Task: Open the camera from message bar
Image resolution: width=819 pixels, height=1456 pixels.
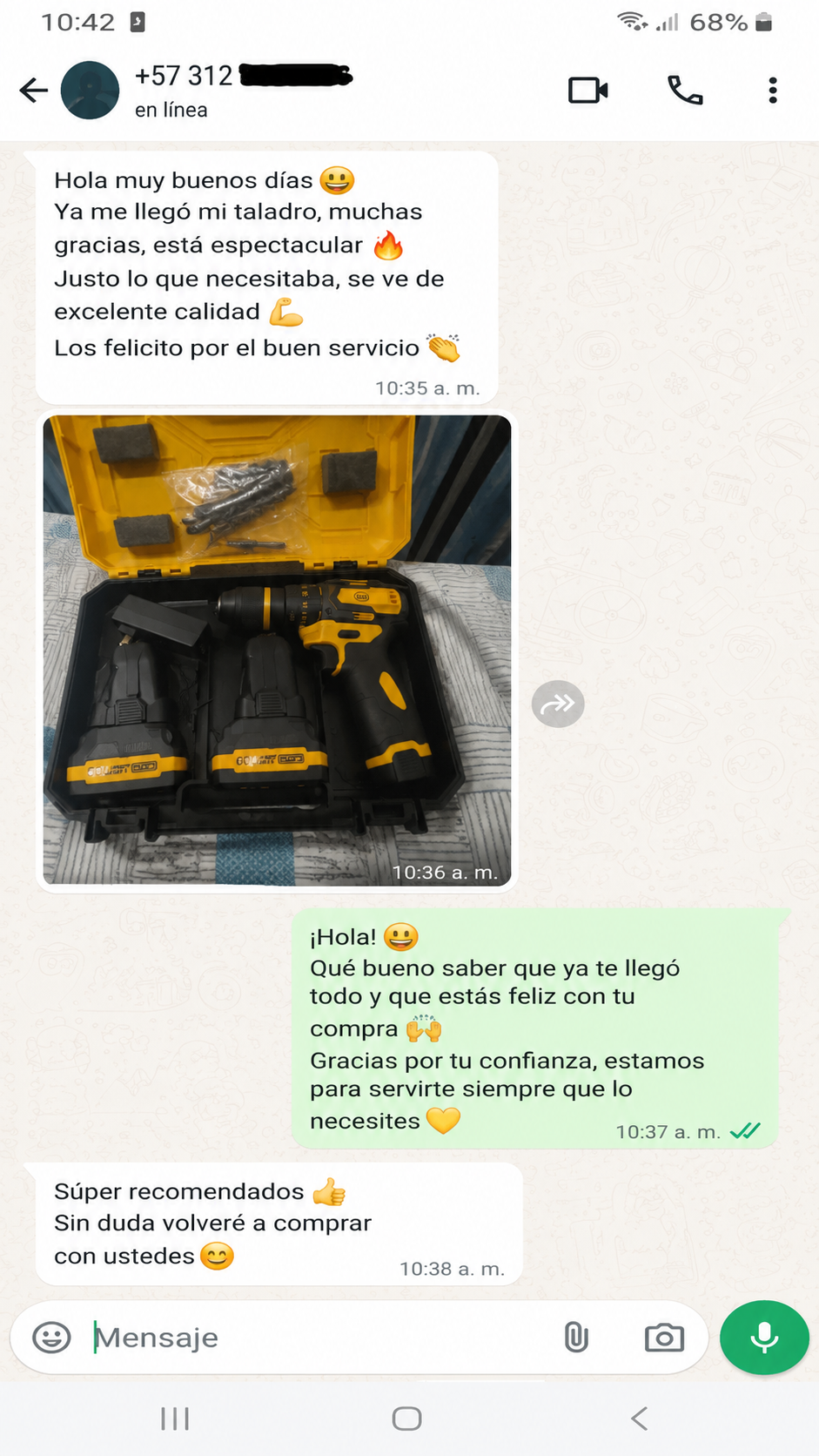Action: pyautogui.click(x=664, y=1338)
